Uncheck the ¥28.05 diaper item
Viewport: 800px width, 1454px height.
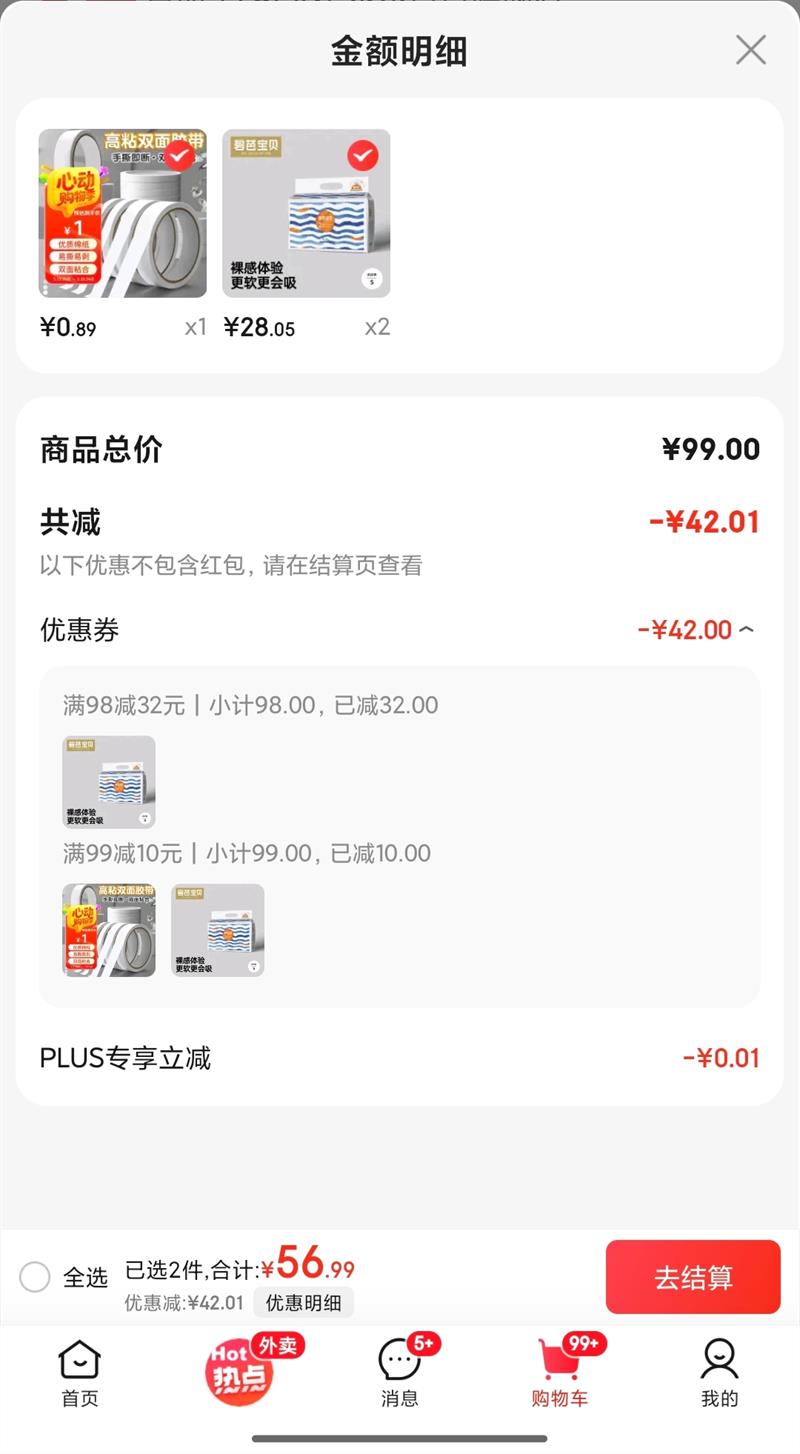[362, 156]
